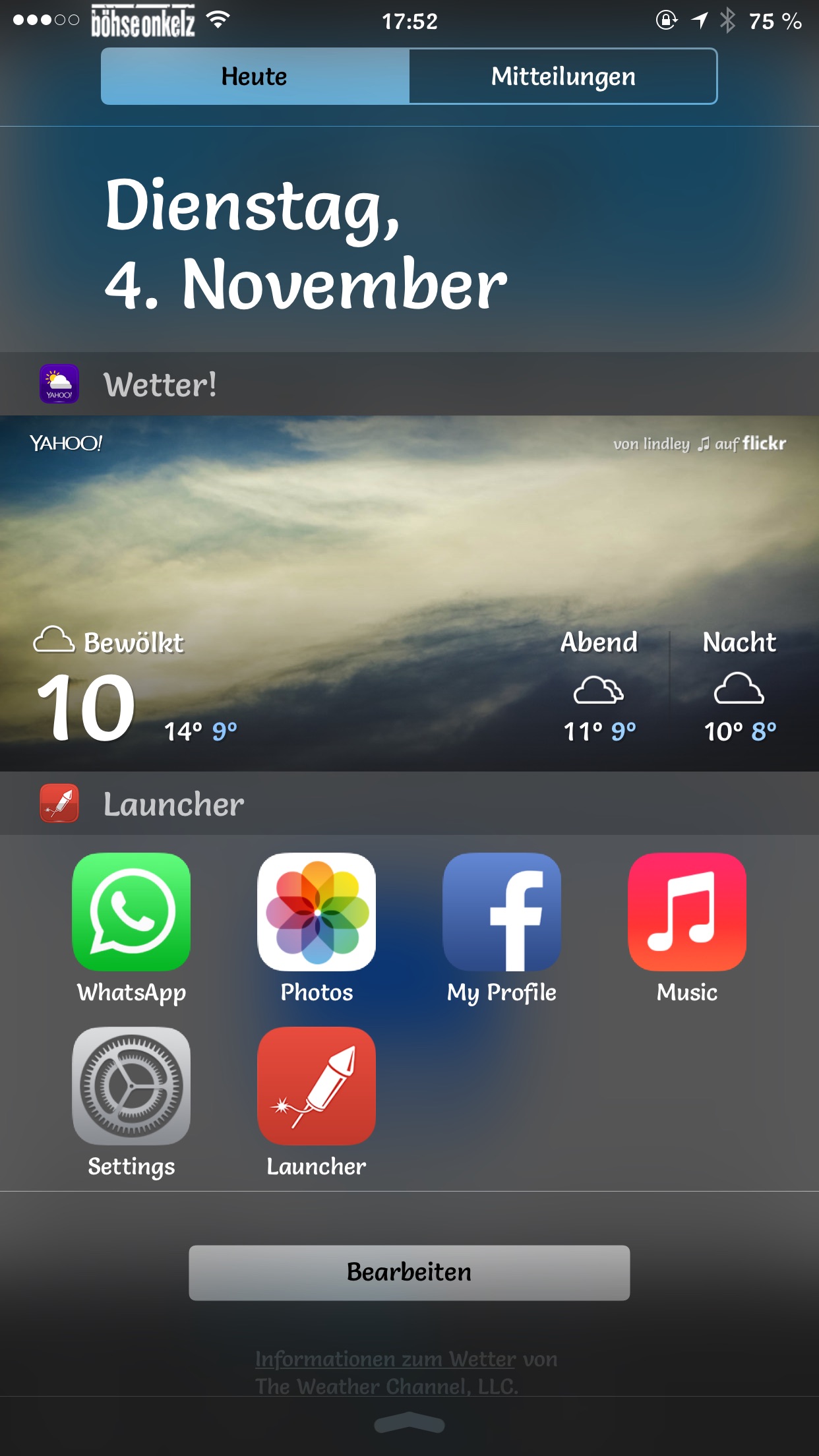Open Settings from the Launcher widget
The width and height of the screenshot is (819, 1456).
pos(131,1086)
